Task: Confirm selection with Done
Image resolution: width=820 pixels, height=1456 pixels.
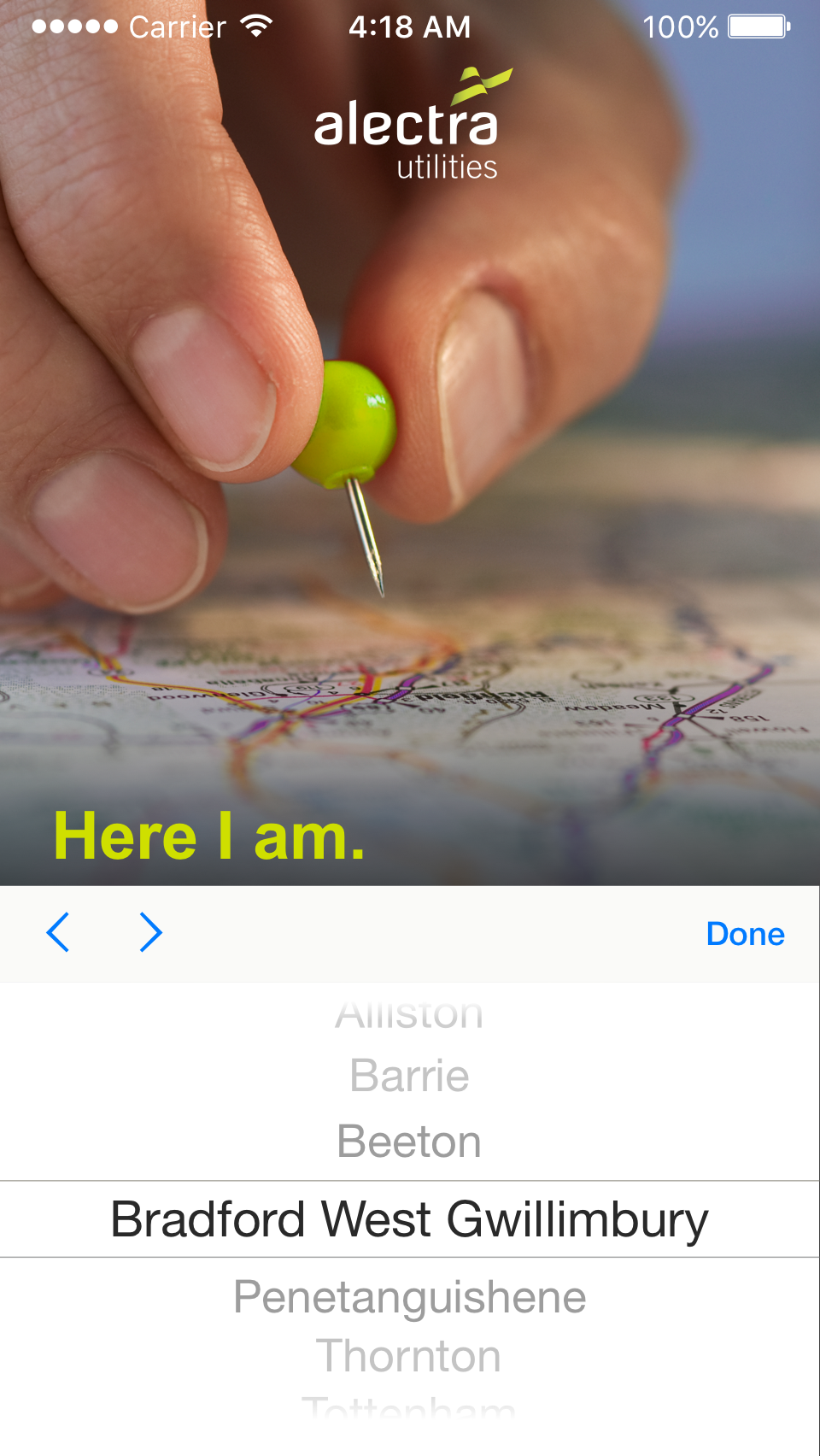Action: (x=745, y=934)
